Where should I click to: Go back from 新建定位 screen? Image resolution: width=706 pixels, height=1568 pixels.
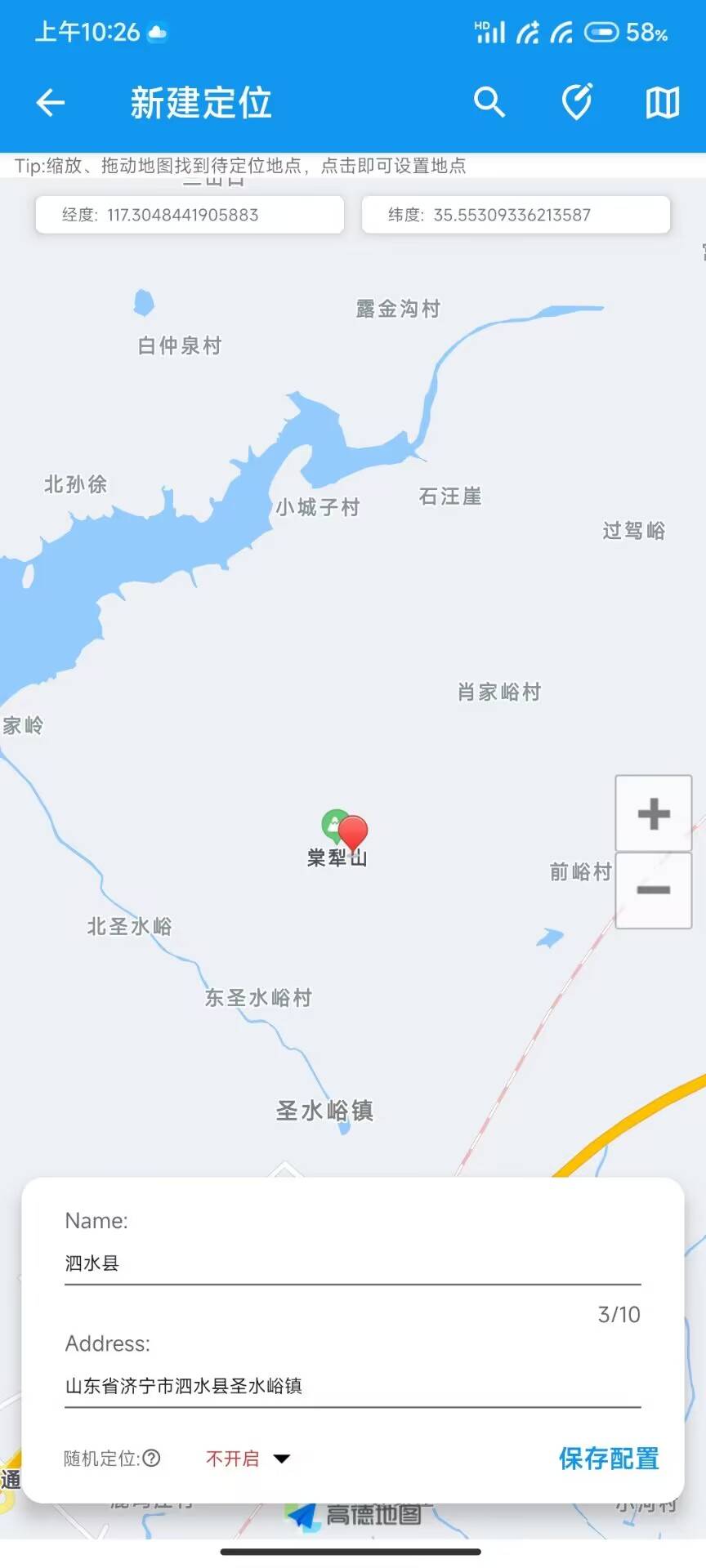coord(51,103)
